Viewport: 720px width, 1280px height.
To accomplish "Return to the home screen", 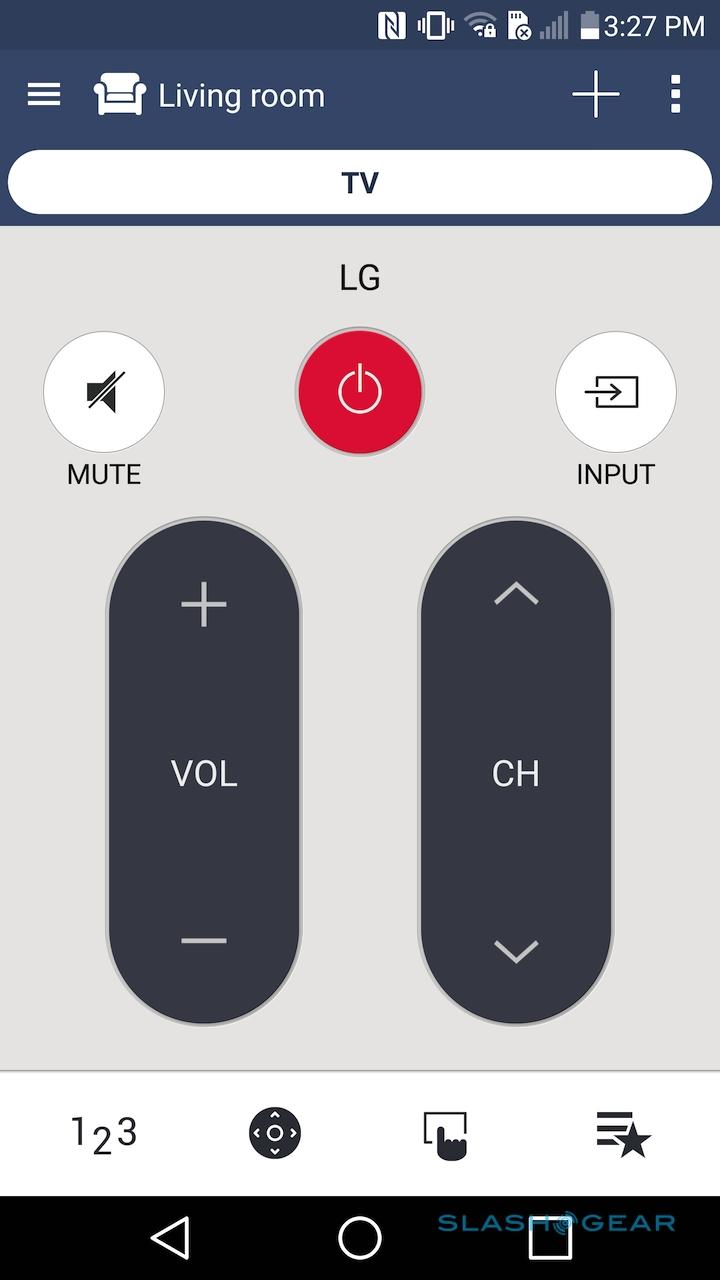I will click(360, 1238).
